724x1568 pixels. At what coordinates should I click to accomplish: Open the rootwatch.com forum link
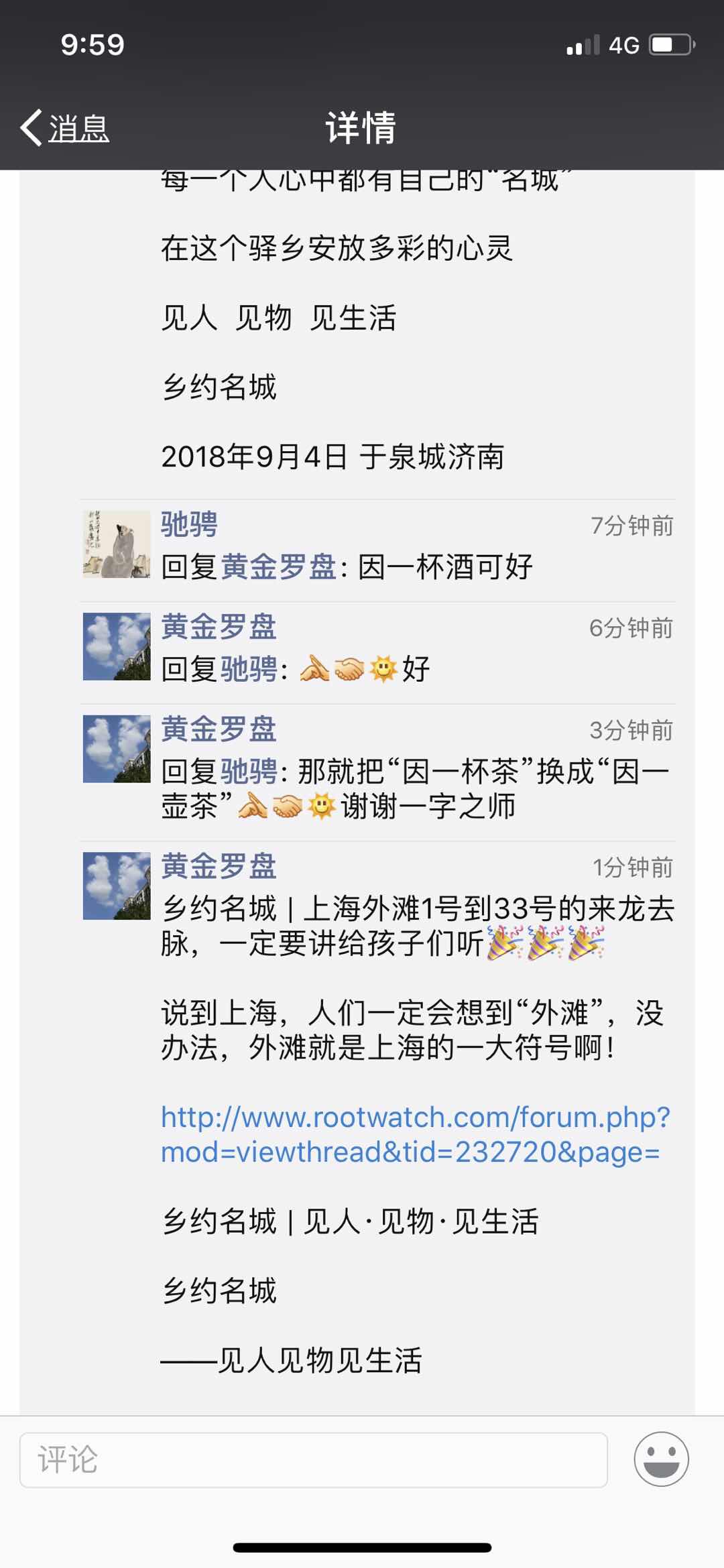point(415,1135)
